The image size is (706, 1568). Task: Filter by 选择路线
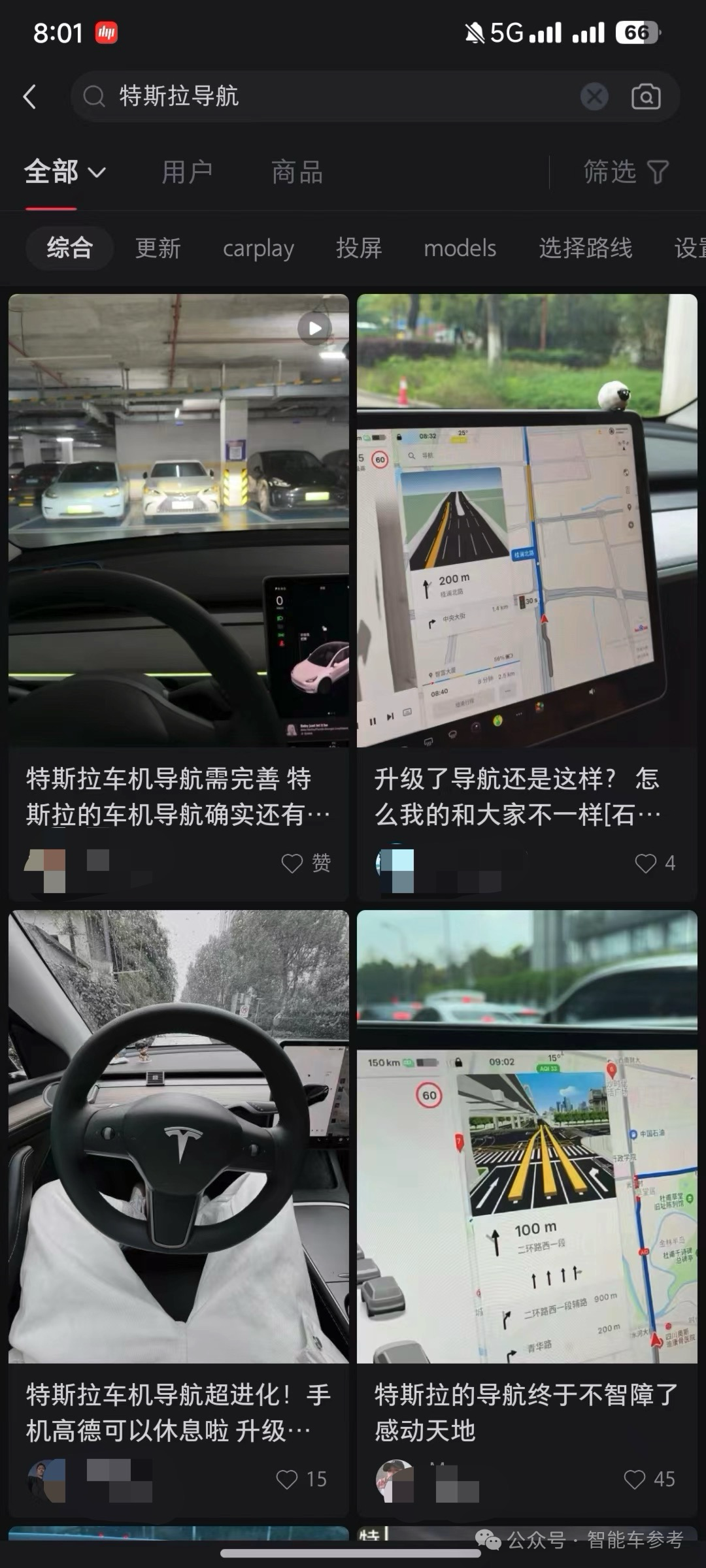[x=585, y=248]
